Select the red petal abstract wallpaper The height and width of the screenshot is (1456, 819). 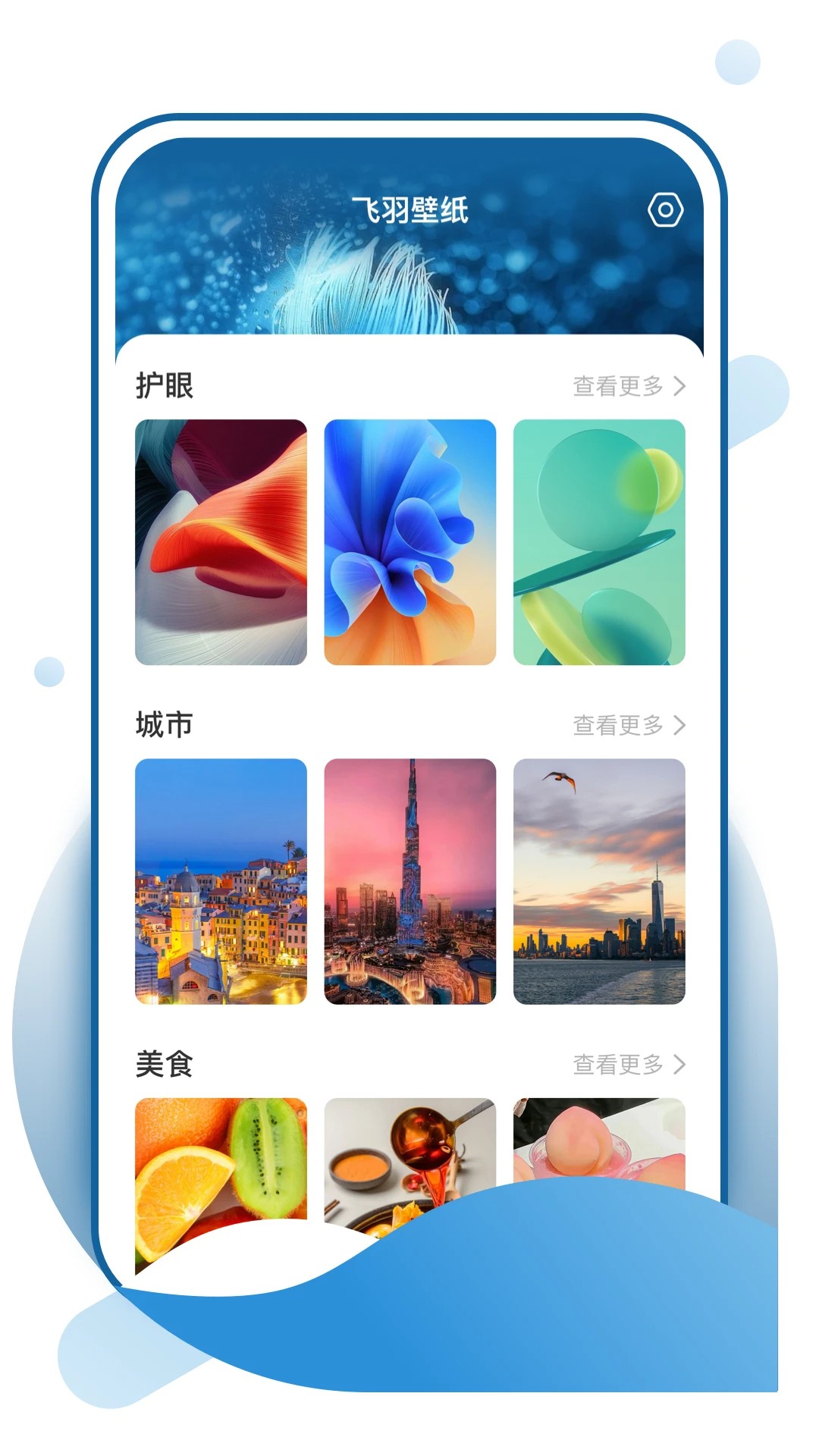(x=220, y=542)
